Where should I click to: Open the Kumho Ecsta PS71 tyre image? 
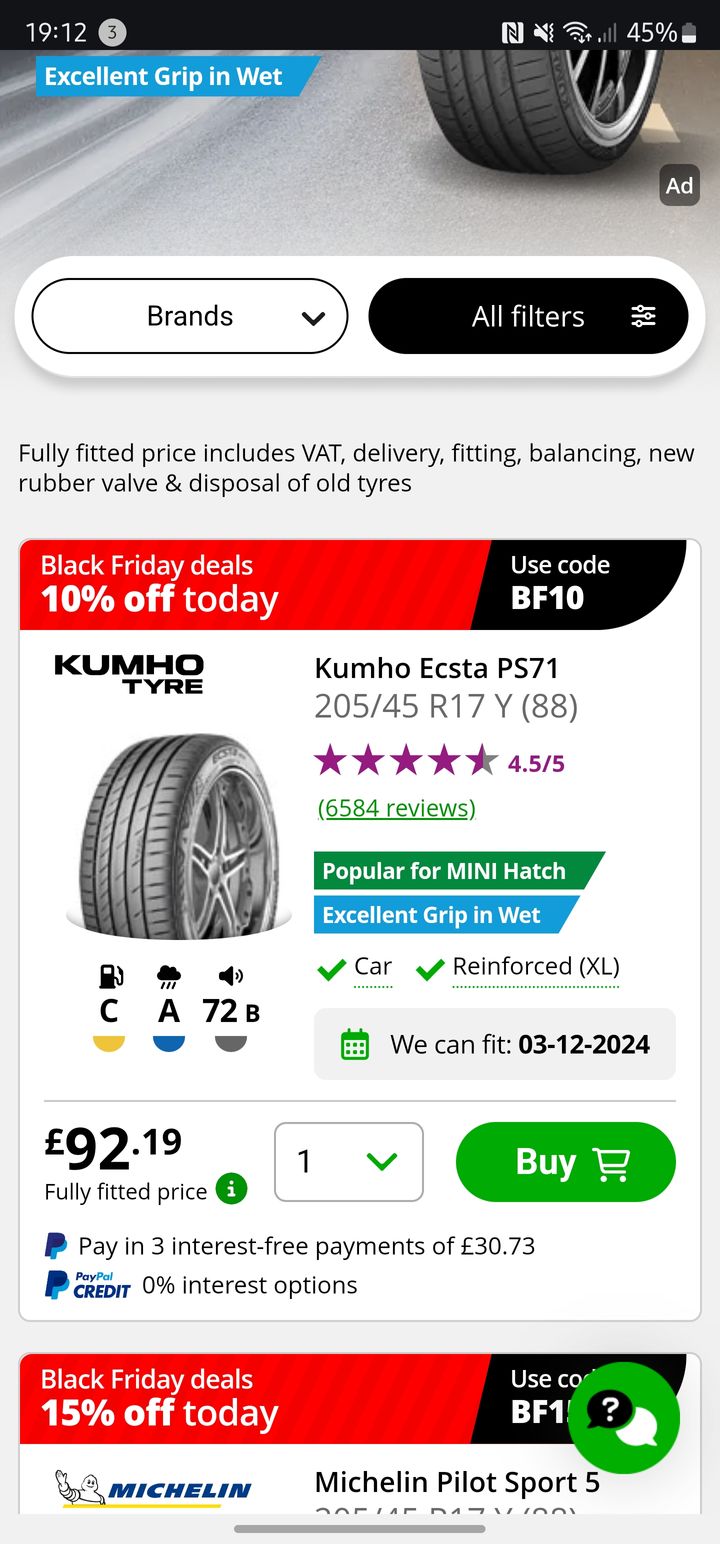(178, 837)
